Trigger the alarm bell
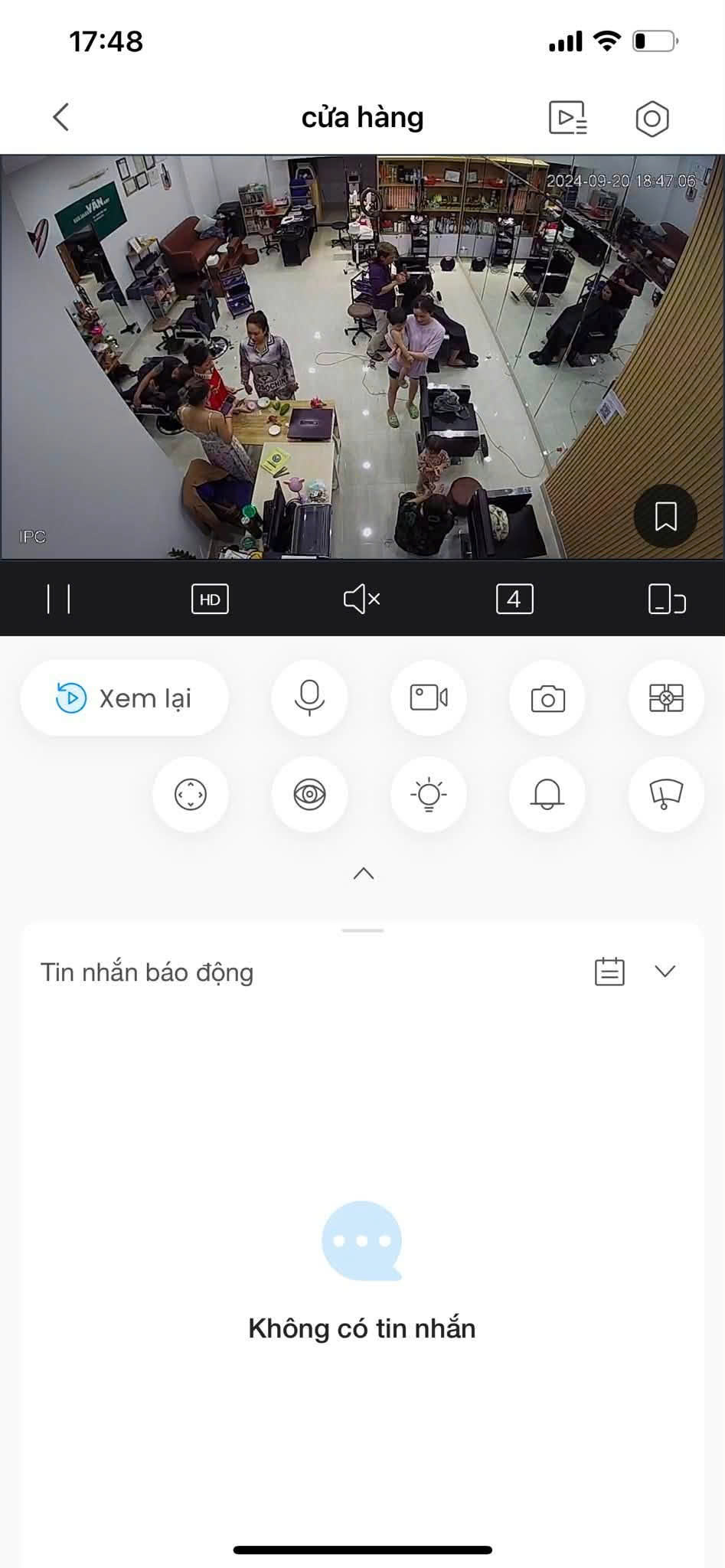Viewport: 725px width, 1568px height. point(547,795)
